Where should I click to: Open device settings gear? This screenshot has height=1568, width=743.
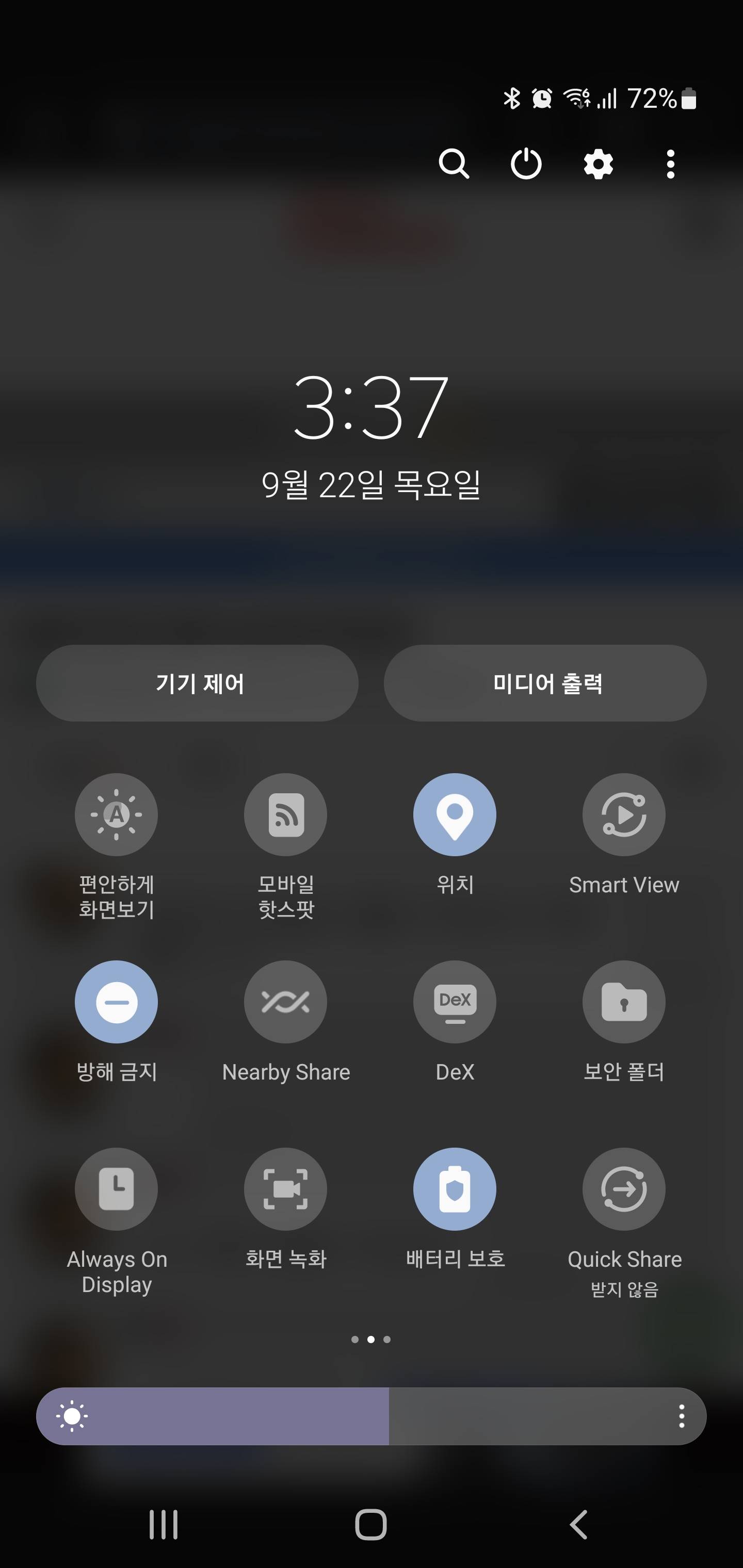pyautogui.click(x=598, y=164)
